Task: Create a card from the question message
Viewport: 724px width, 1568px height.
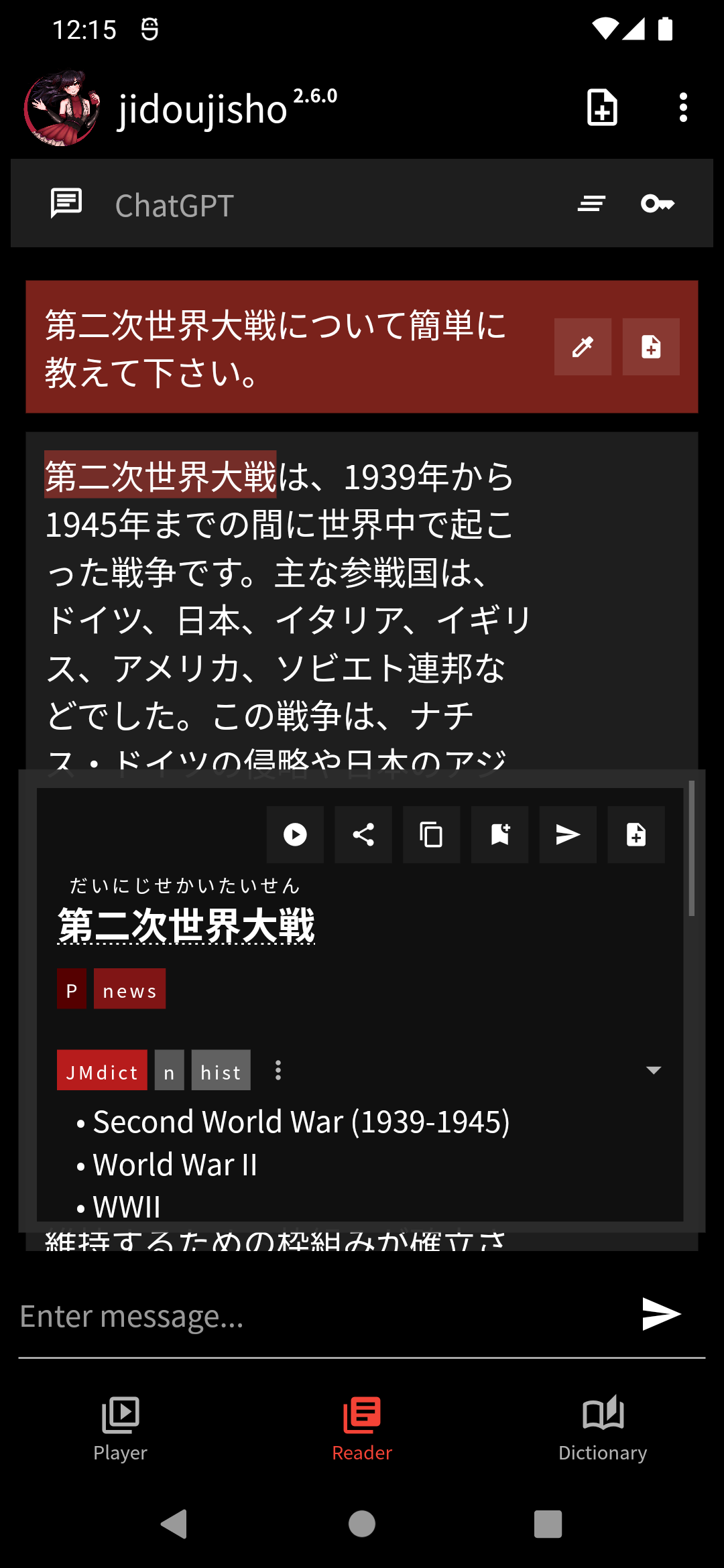Action: [x=651, y=346]
